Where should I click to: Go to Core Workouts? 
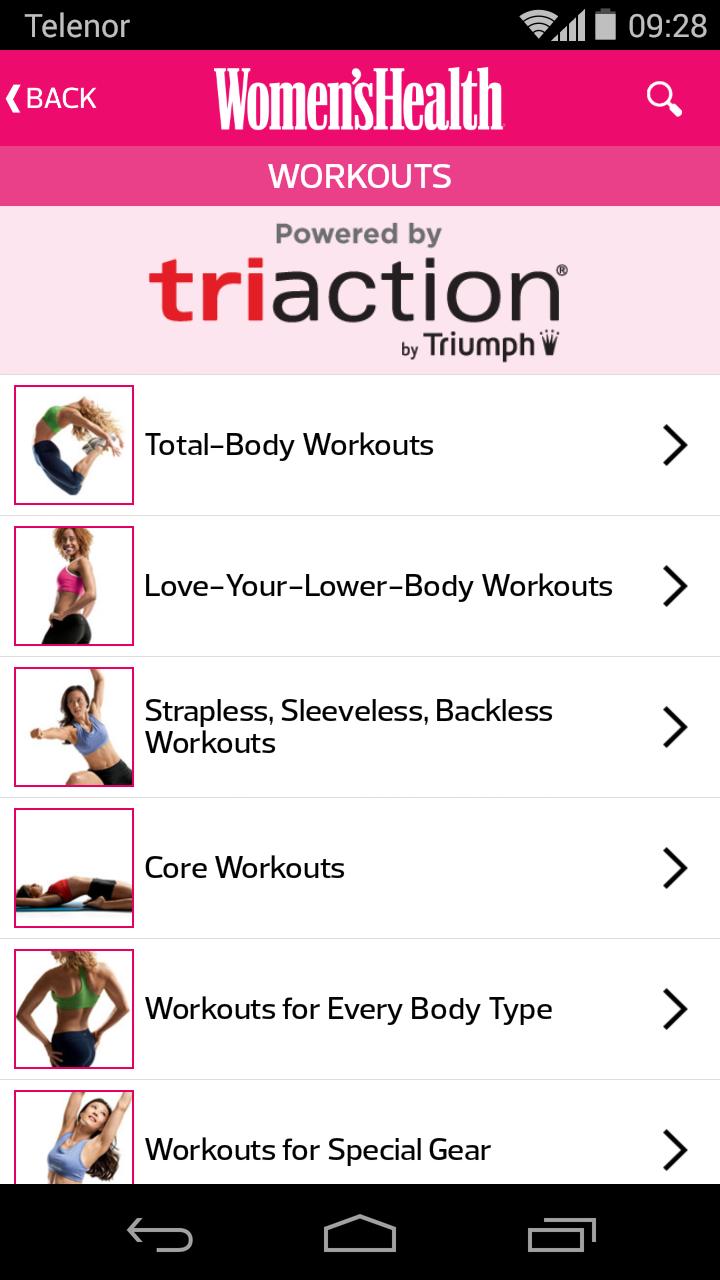point(360,868)
